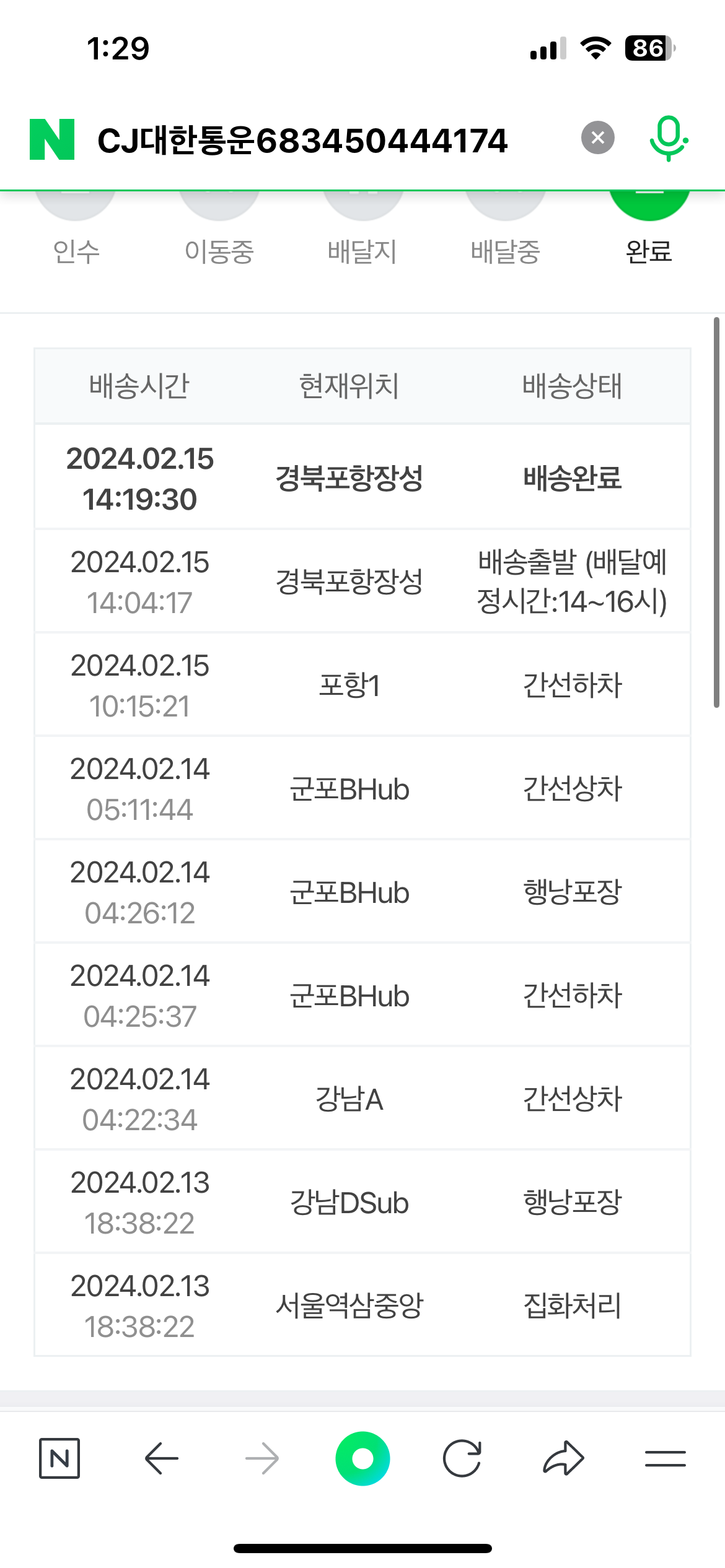725x1568 pixels.
Task: Tap the green Naver N logo
Action: click(x=52, y=139)
